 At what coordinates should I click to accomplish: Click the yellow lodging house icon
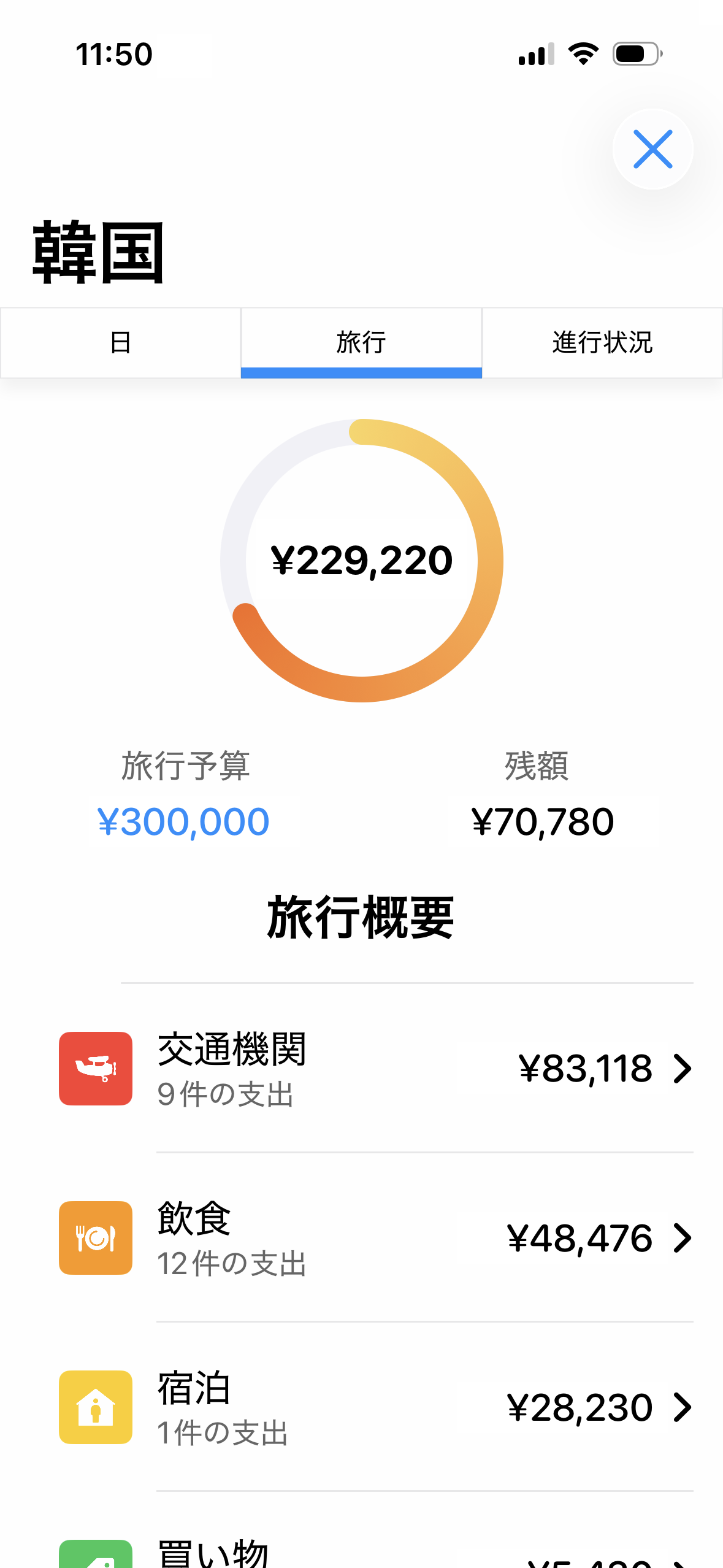coord(95,1408)
